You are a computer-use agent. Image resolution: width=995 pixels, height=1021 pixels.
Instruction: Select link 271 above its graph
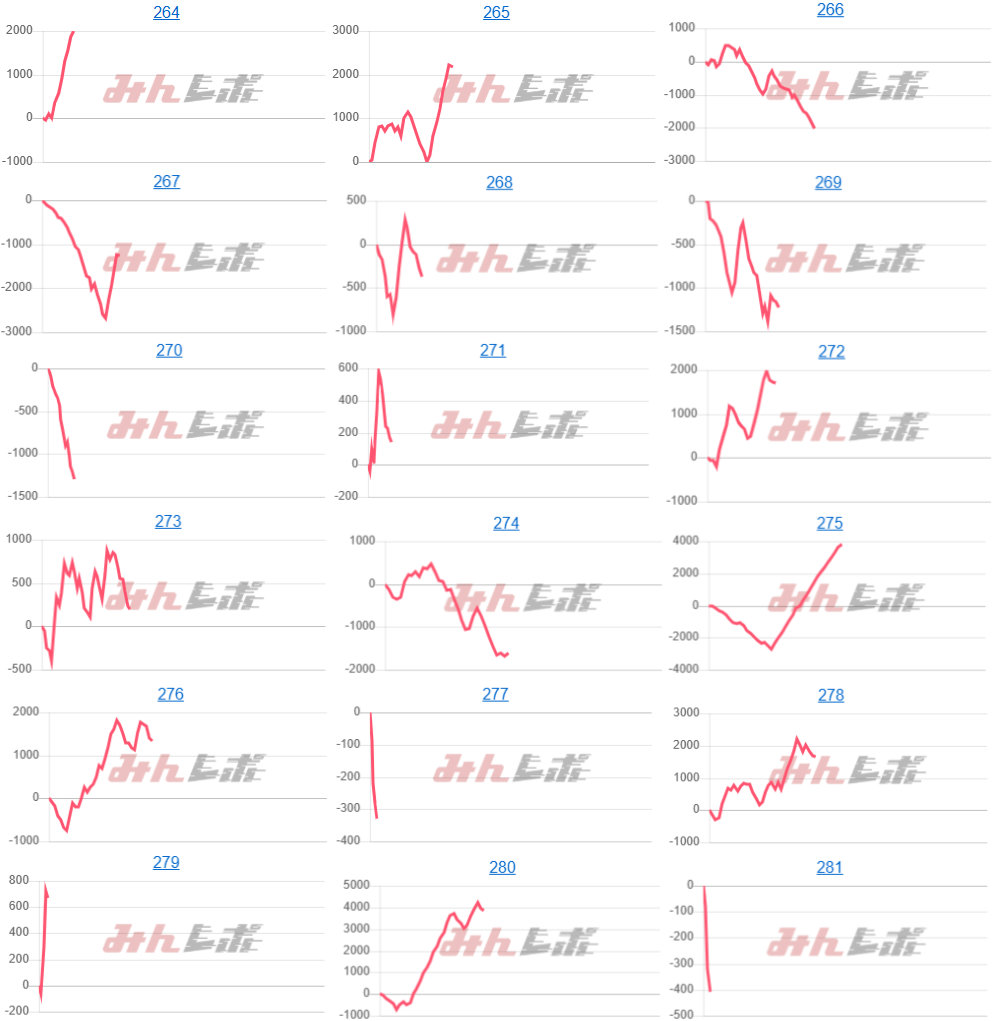pos(493,350)
